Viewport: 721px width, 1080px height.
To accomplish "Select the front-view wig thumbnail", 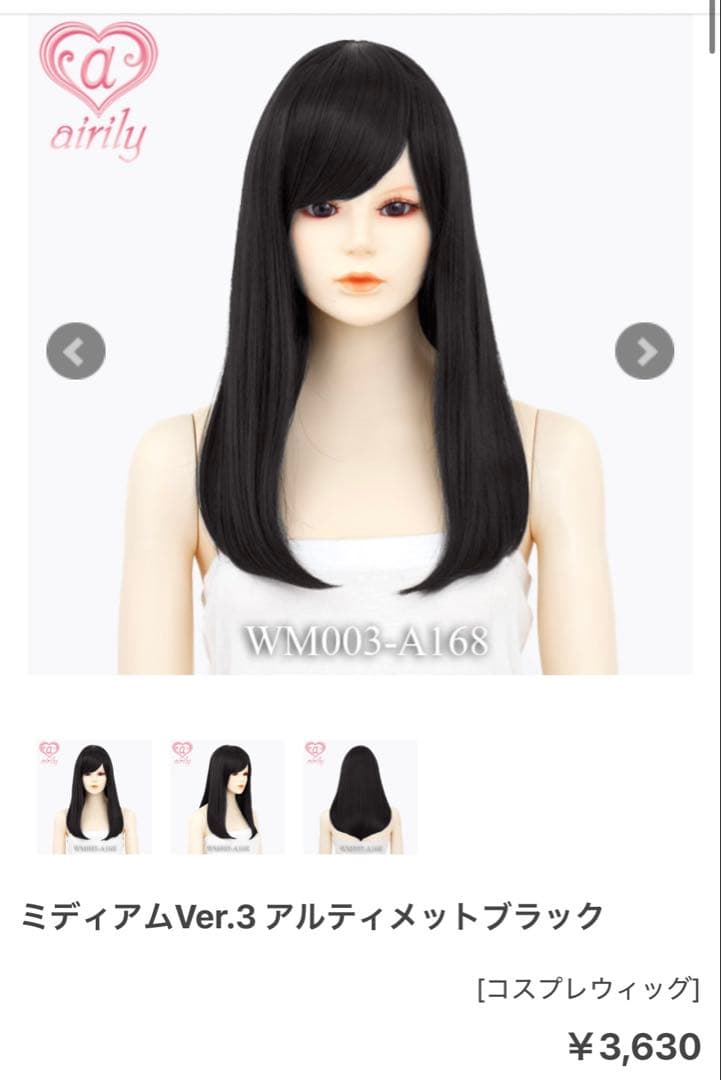I will coord(95,797).
